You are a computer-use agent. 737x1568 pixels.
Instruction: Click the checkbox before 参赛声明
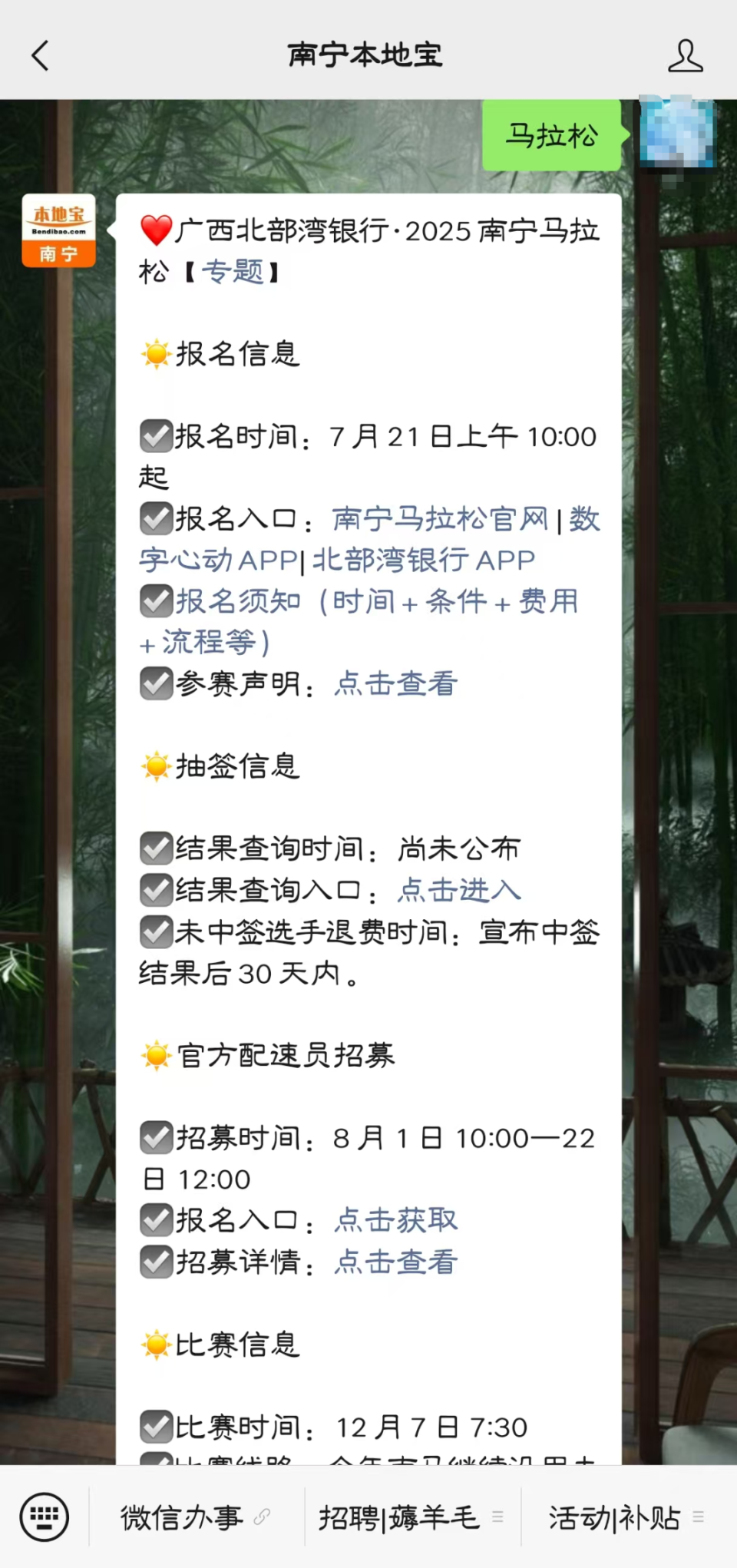156,683
